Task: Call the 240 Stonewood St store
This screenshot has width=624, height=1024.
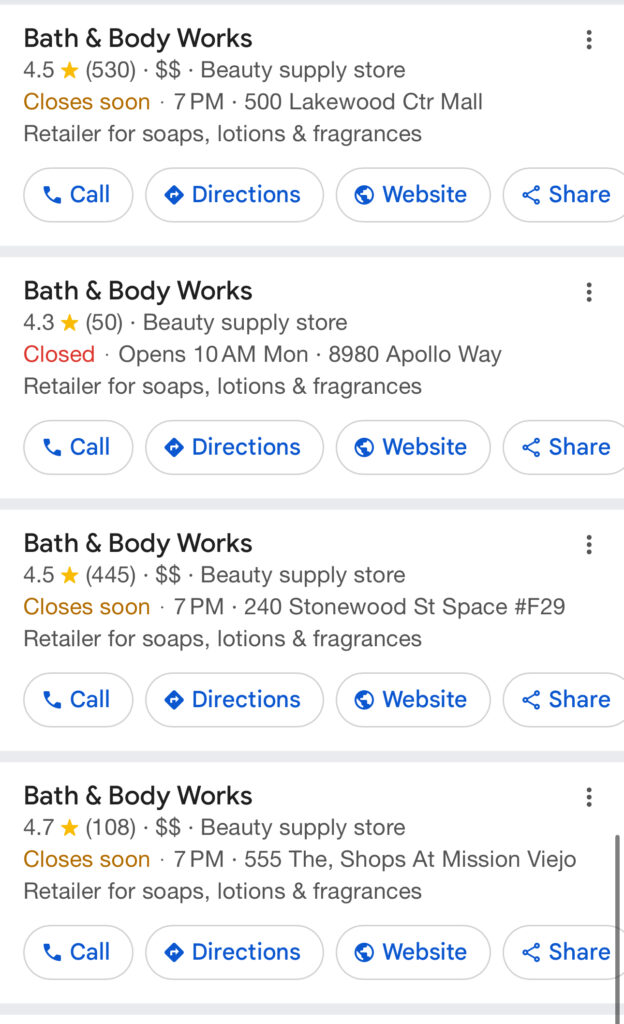Action: 78,699
